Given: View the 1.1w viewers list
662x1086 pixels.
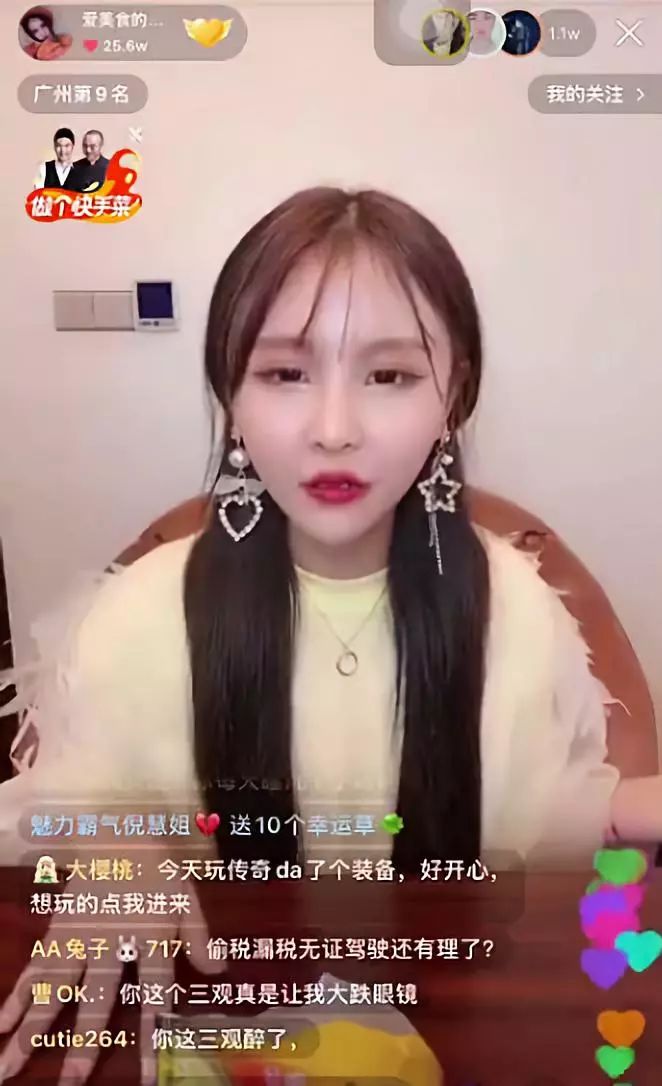Looking at the screenshot, I should coord(563,33).
